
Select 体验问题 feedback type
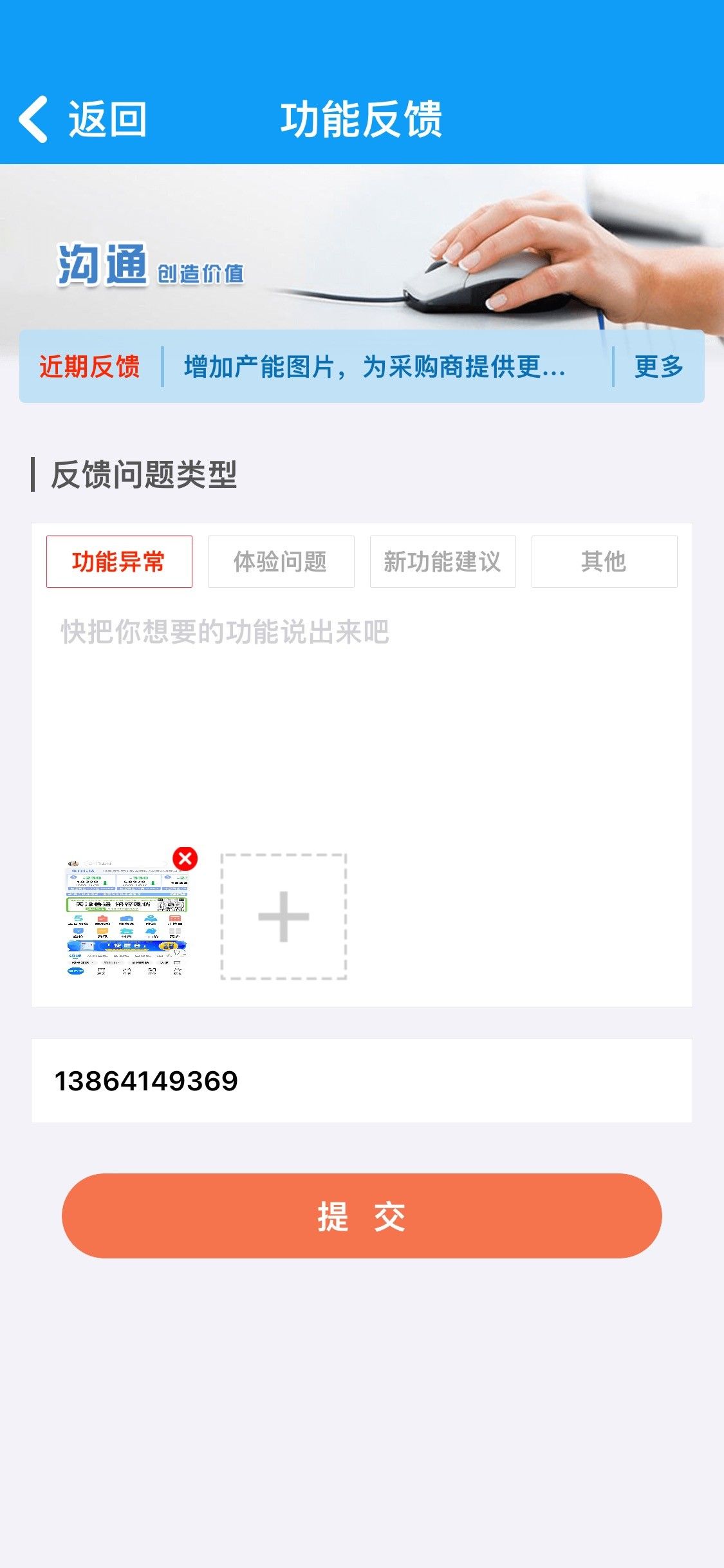[281, 561]
